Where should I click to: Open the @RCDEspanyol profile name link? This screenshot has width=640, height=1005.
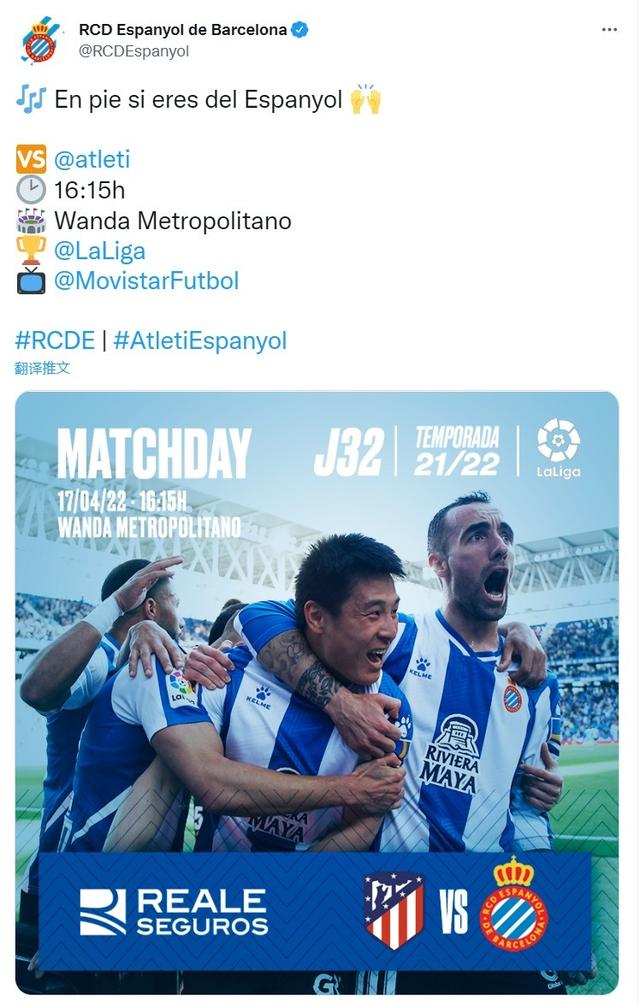183,30
